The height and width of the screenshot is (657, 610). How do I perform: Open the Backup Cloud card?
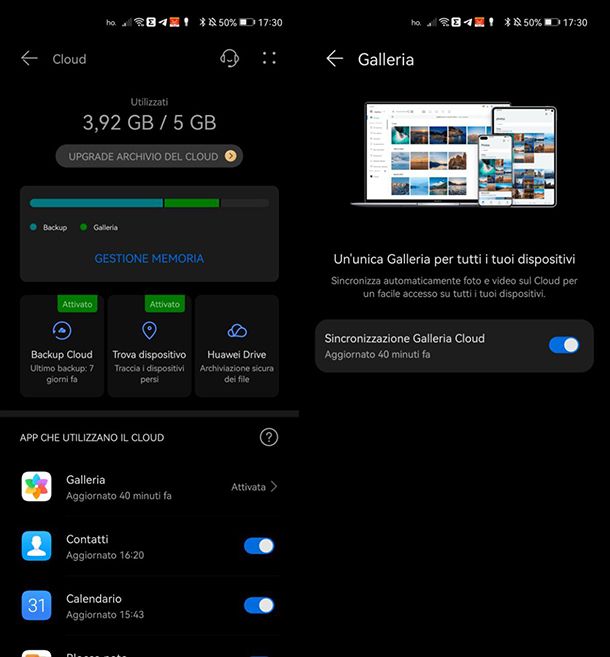click(62, 345)
